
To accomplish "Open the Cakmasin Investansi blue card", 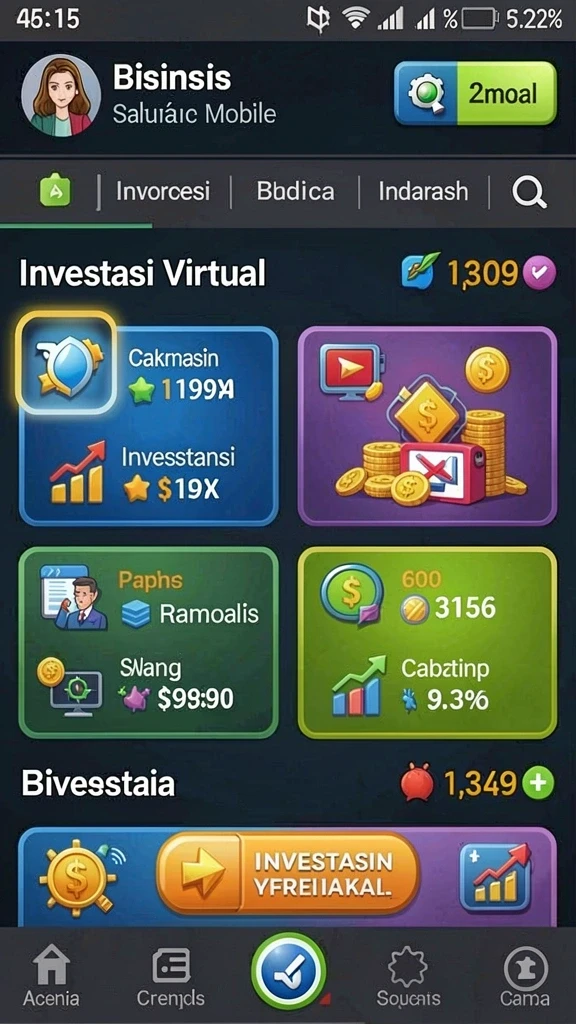I will (149, 426).
